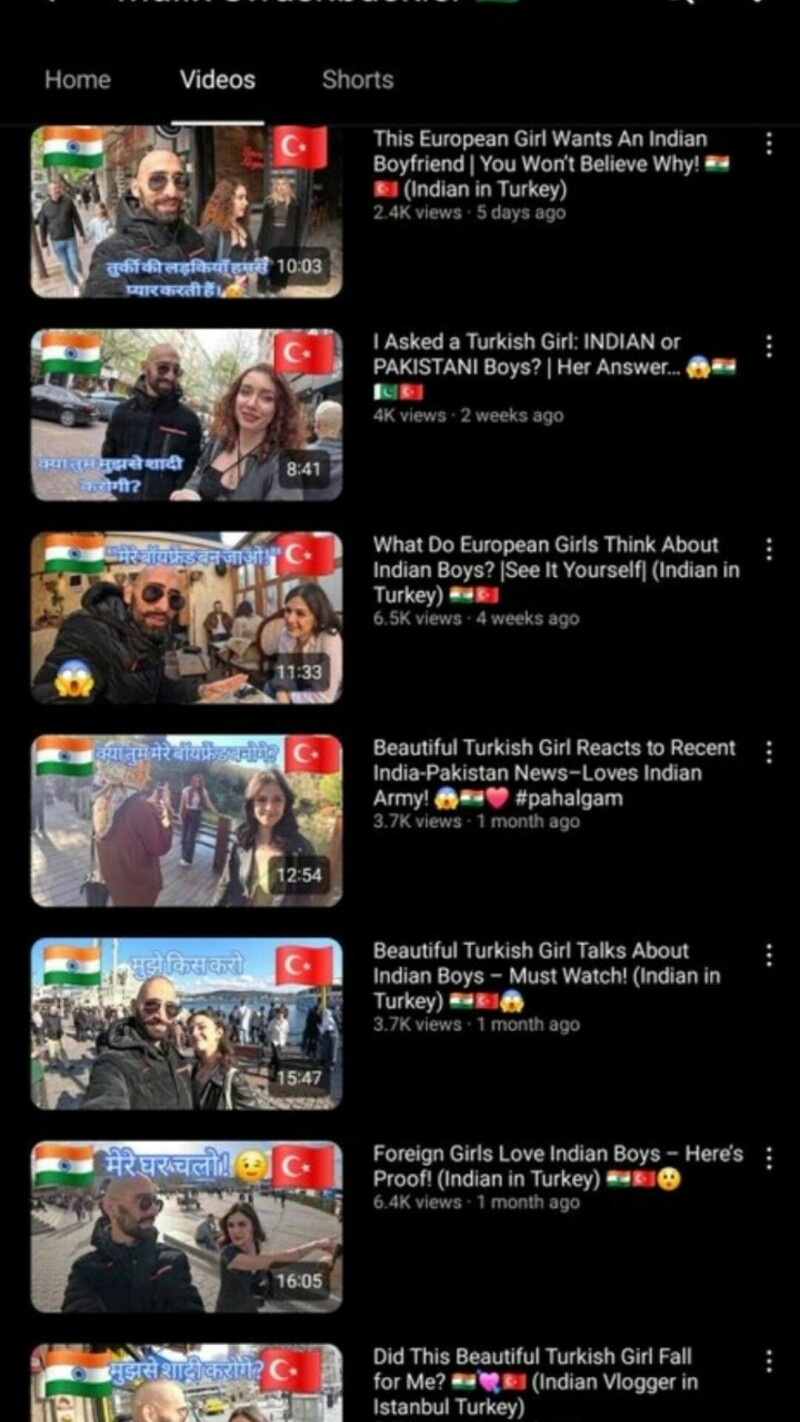
Task: Open menu for 'Talks About Indian Boys' video
Action: click(x=768, y=956)
